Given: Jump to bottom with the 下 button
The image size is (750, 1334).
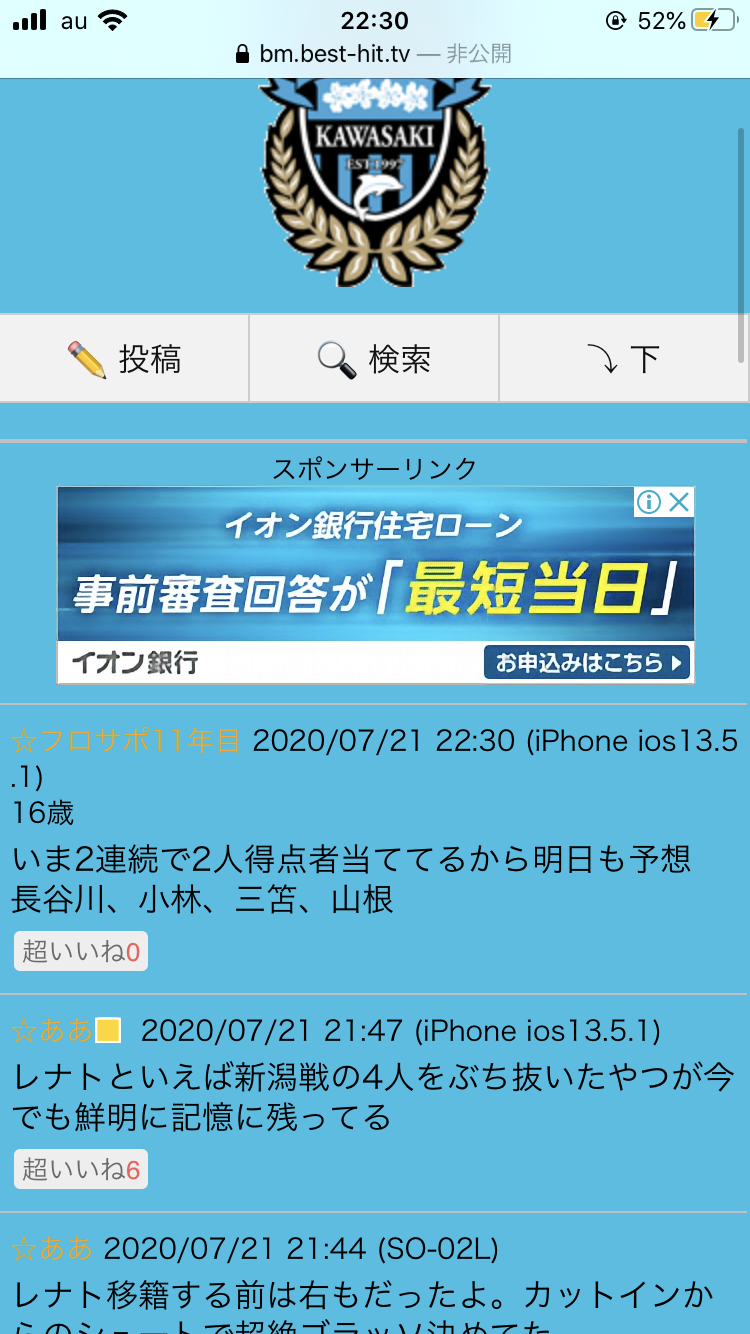Looking at the screenshot, I should point(624,359).
